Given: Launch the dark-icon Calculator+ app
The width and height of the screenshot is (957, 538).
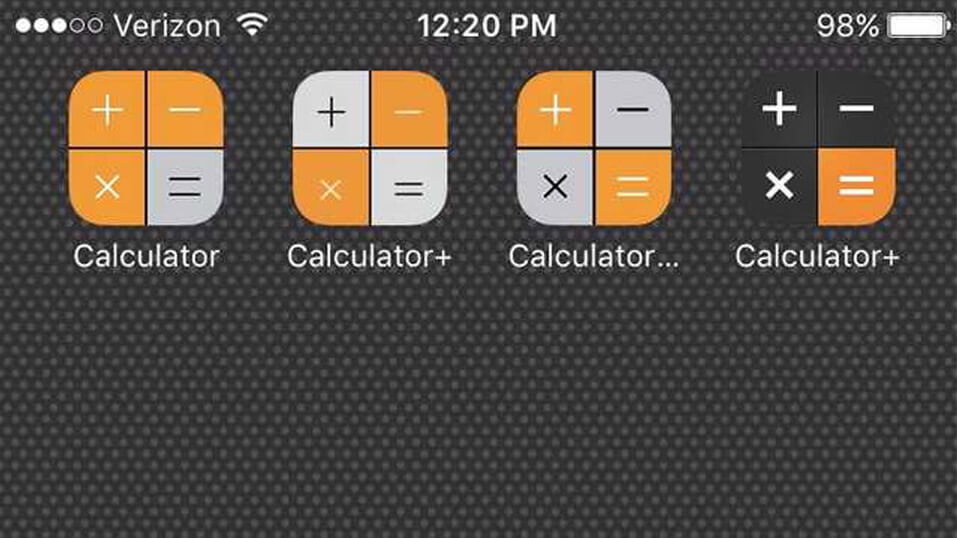Looking at the screenshot, I should 818,149.
